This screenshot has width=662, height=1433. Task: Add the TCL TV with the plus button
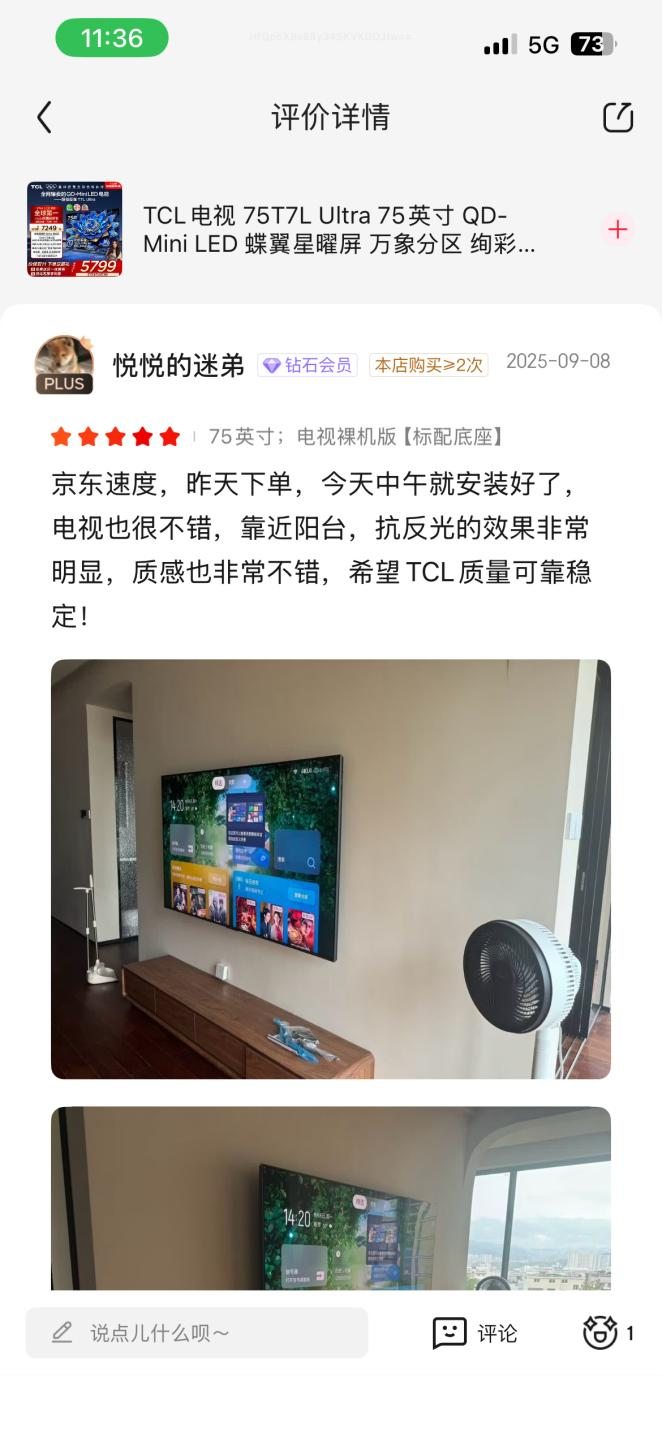(617, 229)
